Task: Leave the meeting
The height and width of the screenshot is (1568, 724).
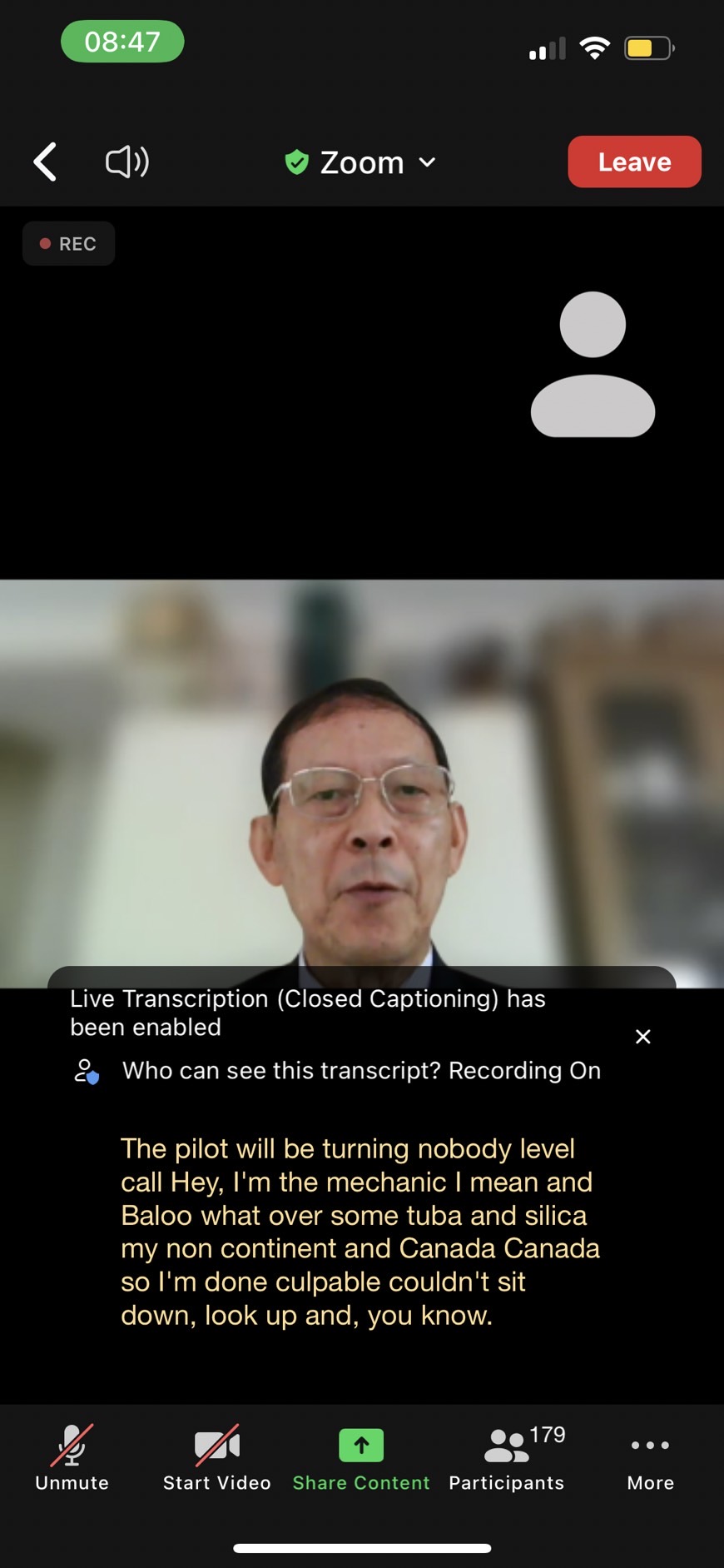Action: pyautogui.click(x=634, y=162)
